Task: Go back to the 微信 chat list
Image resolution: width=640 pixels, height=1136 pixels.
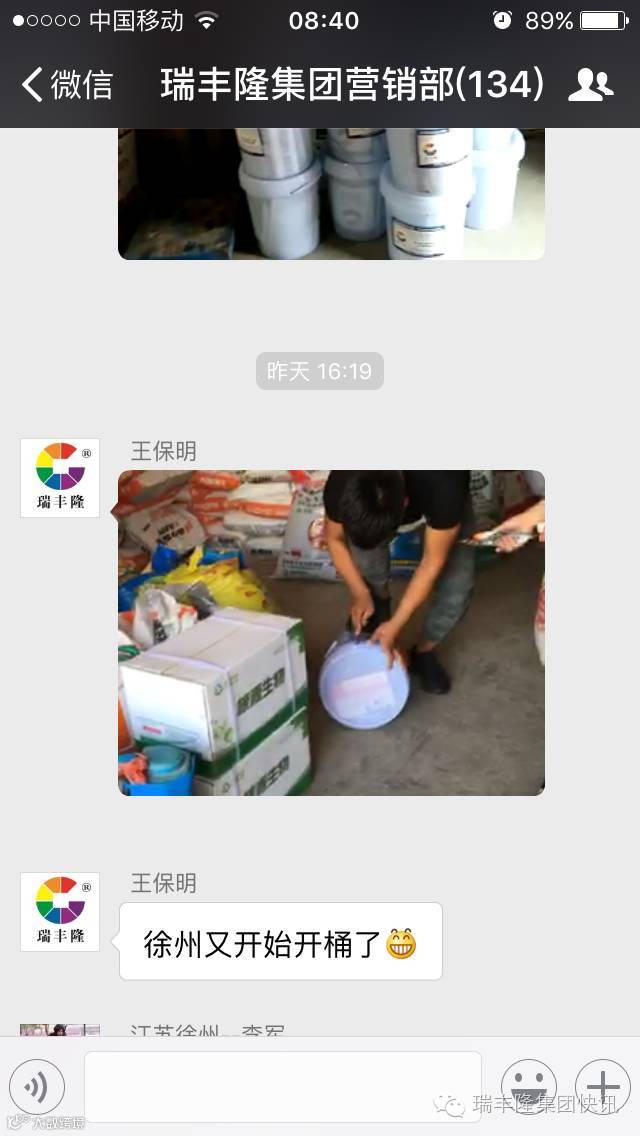Action: click(66, 85)
